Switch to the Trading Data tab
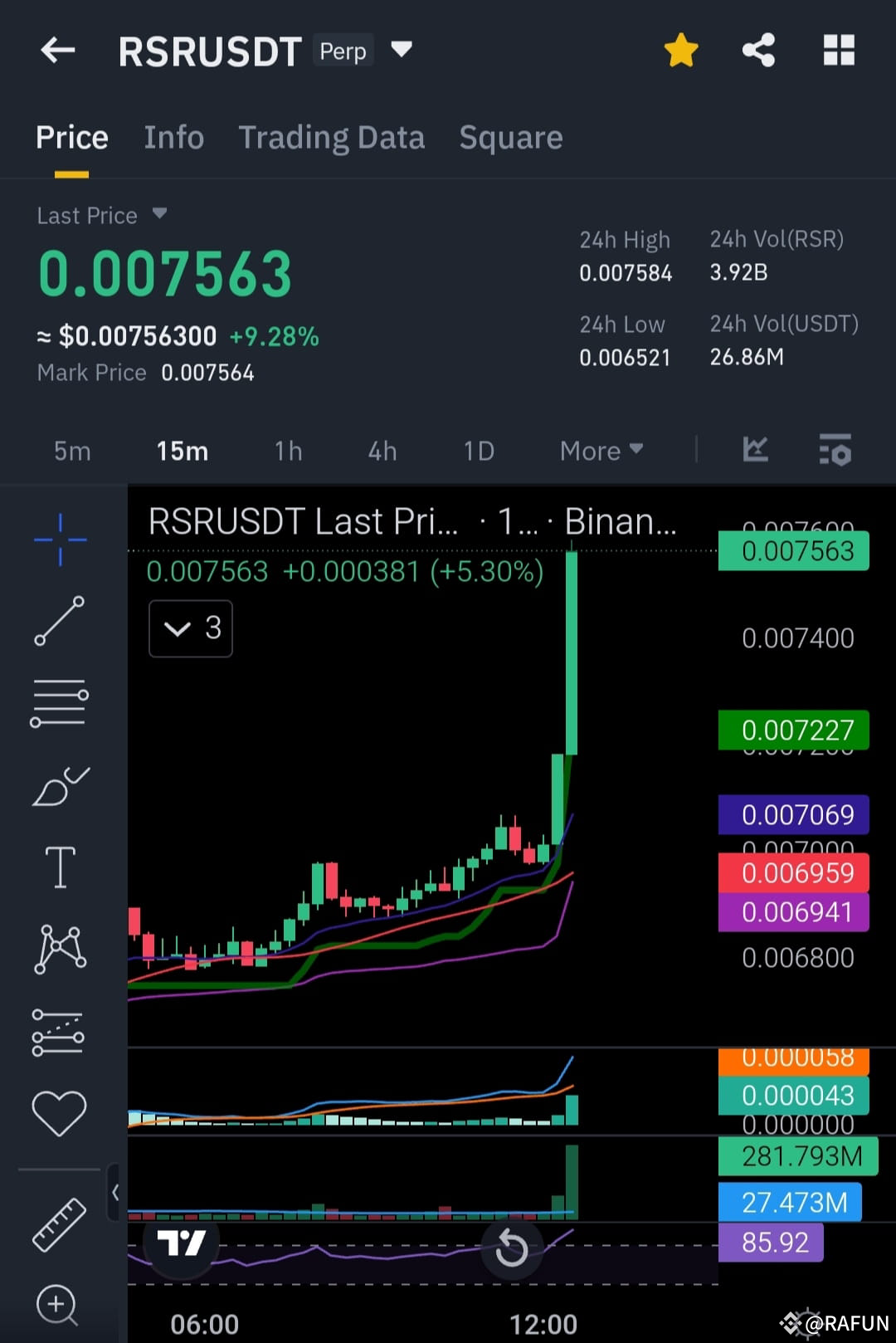Image resolution: width=896 pixels, height=1343 pixels. pos(332,137)
